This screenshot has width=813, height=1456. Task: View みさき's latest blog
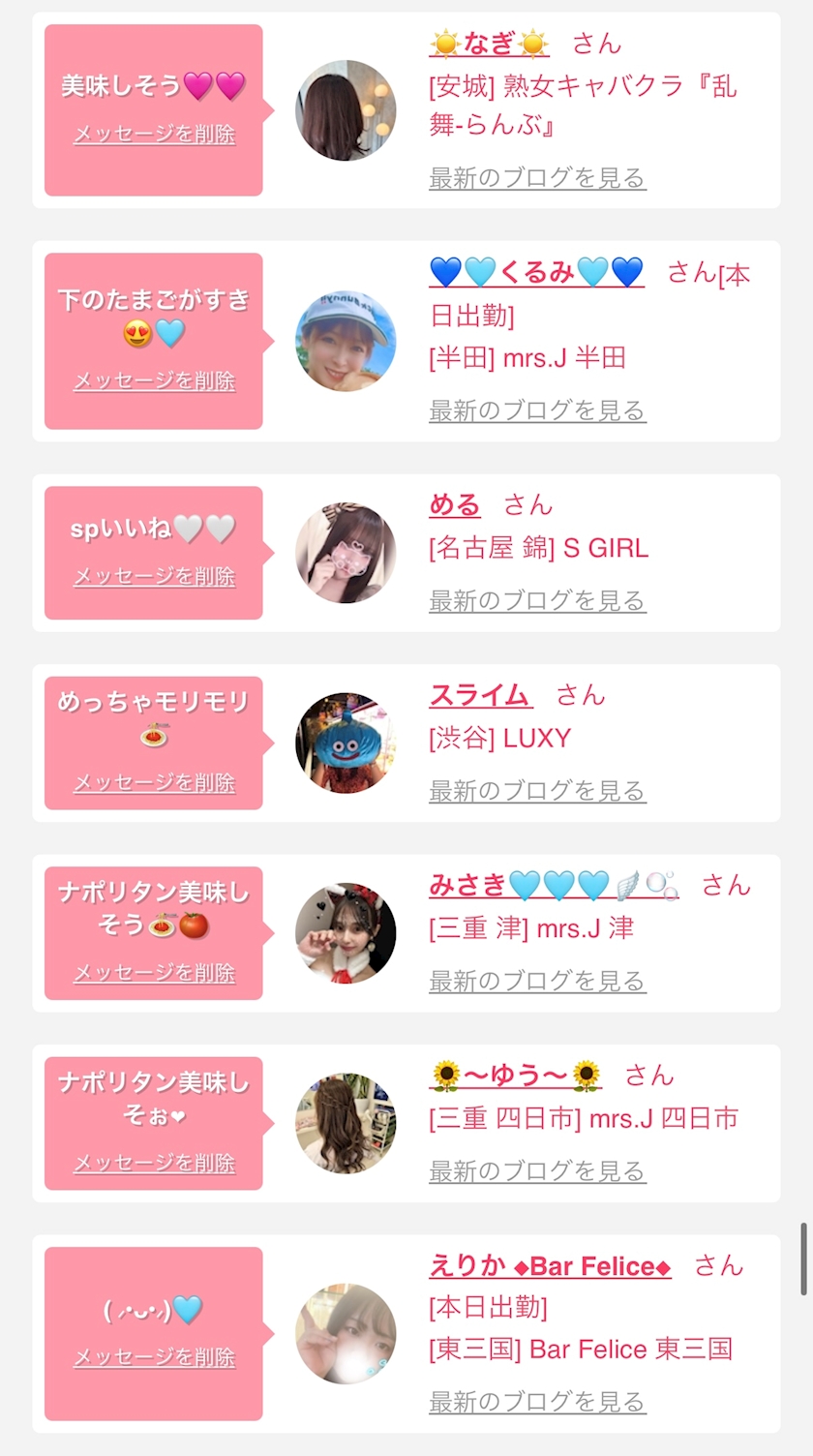click(537, 982)
